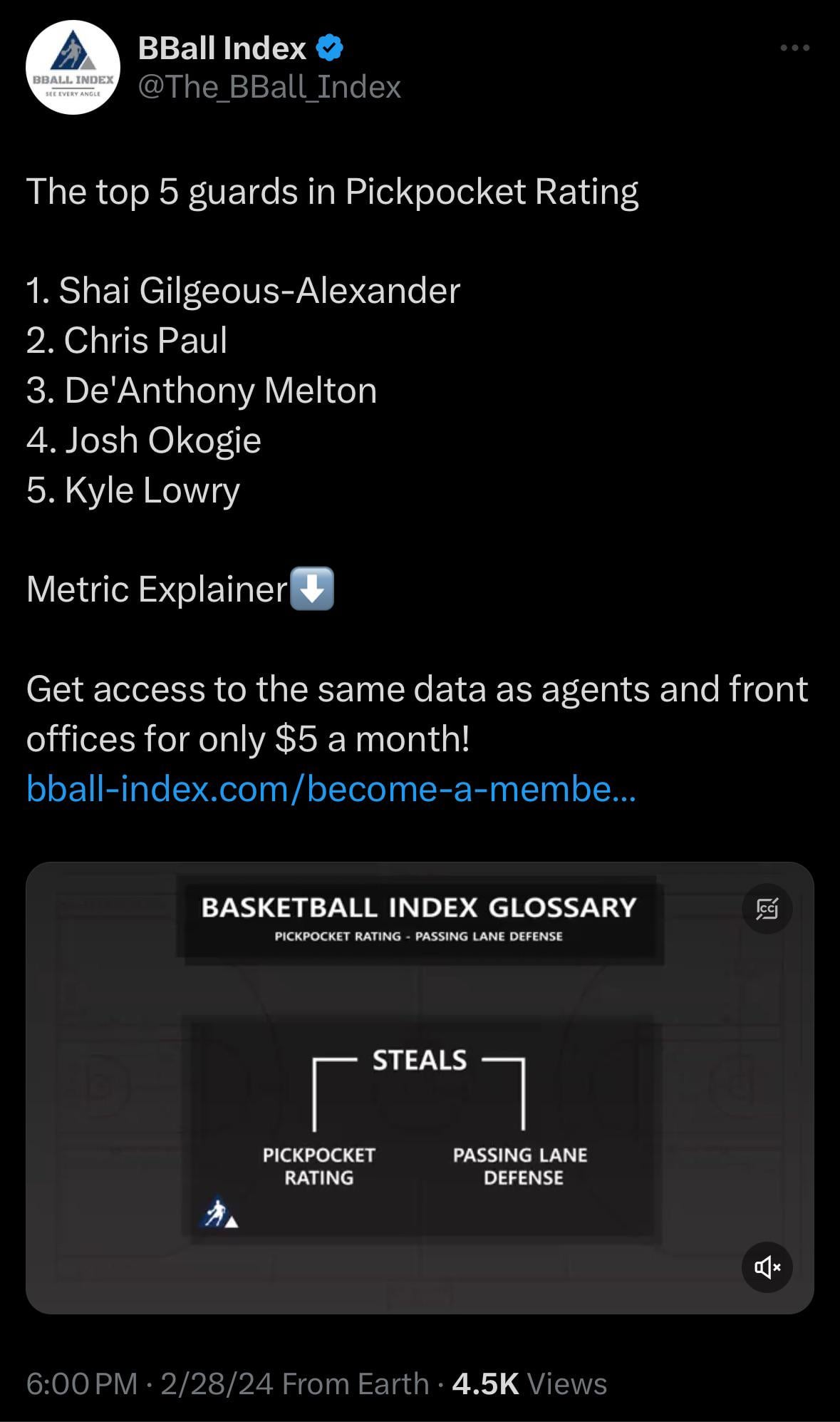Open BBall Index profile picture
Viewport: 840px width, 1422px height.
73,68
